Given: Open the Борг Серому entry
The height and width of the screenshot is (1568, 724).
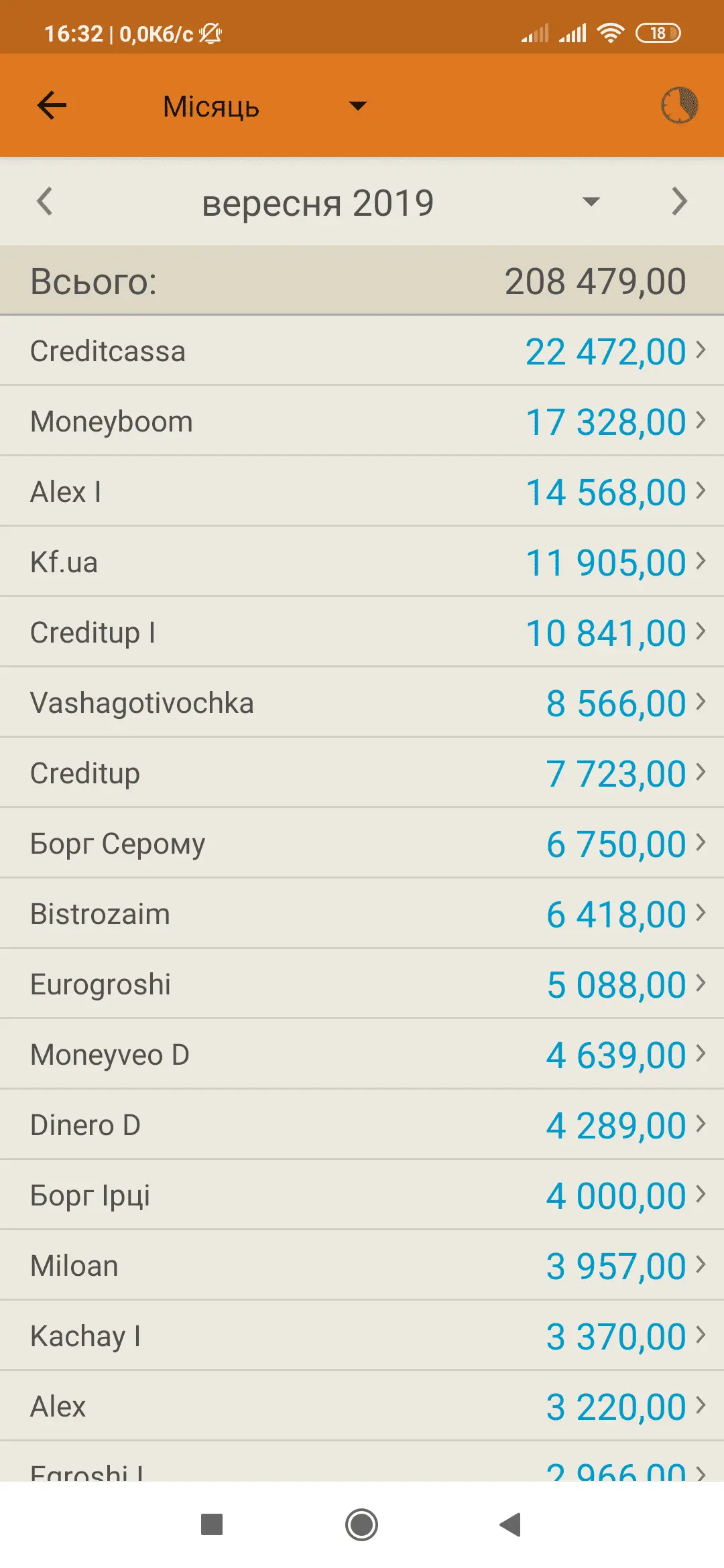Looking at the screenshot, I should click(362, 844).
